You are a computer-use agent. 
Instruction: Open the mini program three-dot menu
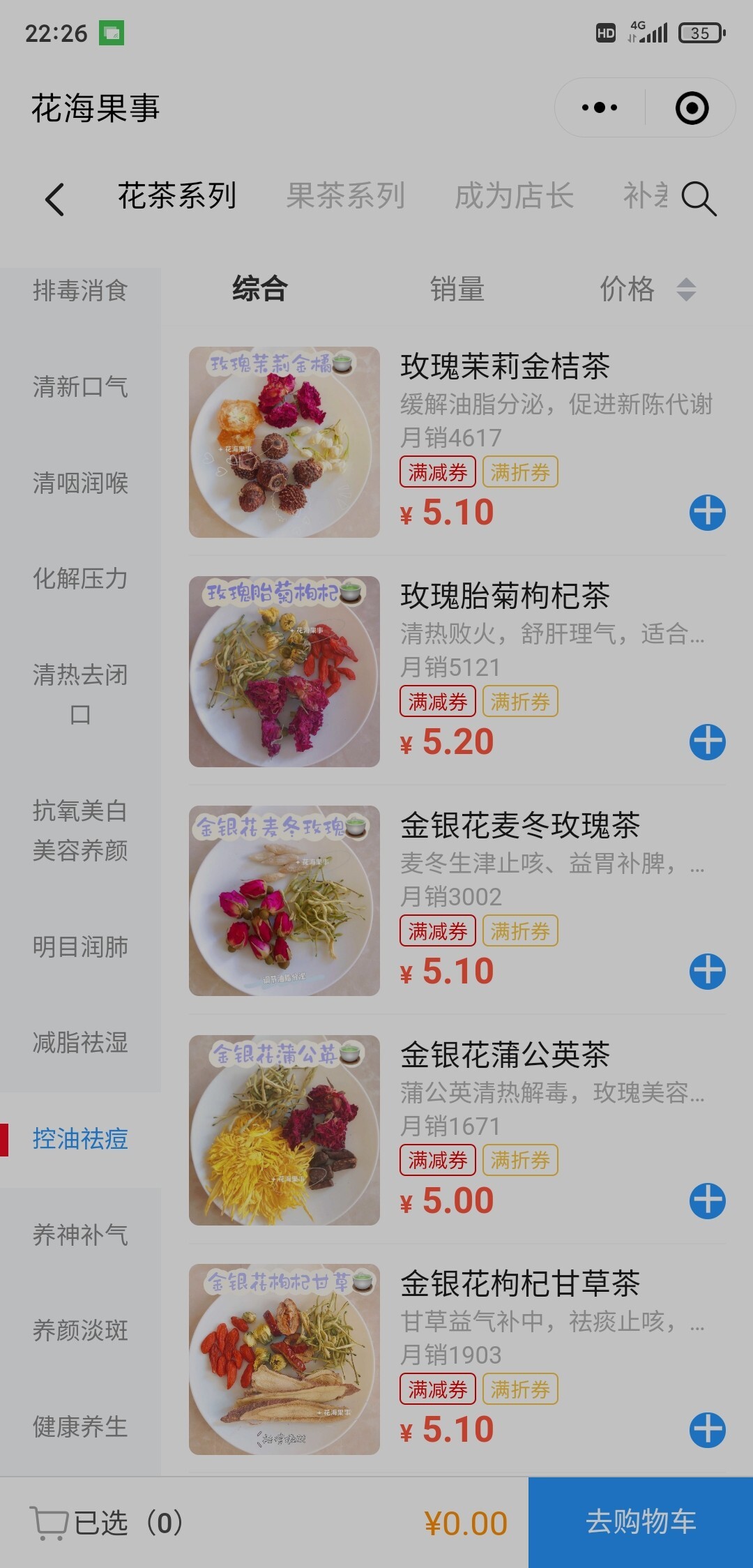600,108
